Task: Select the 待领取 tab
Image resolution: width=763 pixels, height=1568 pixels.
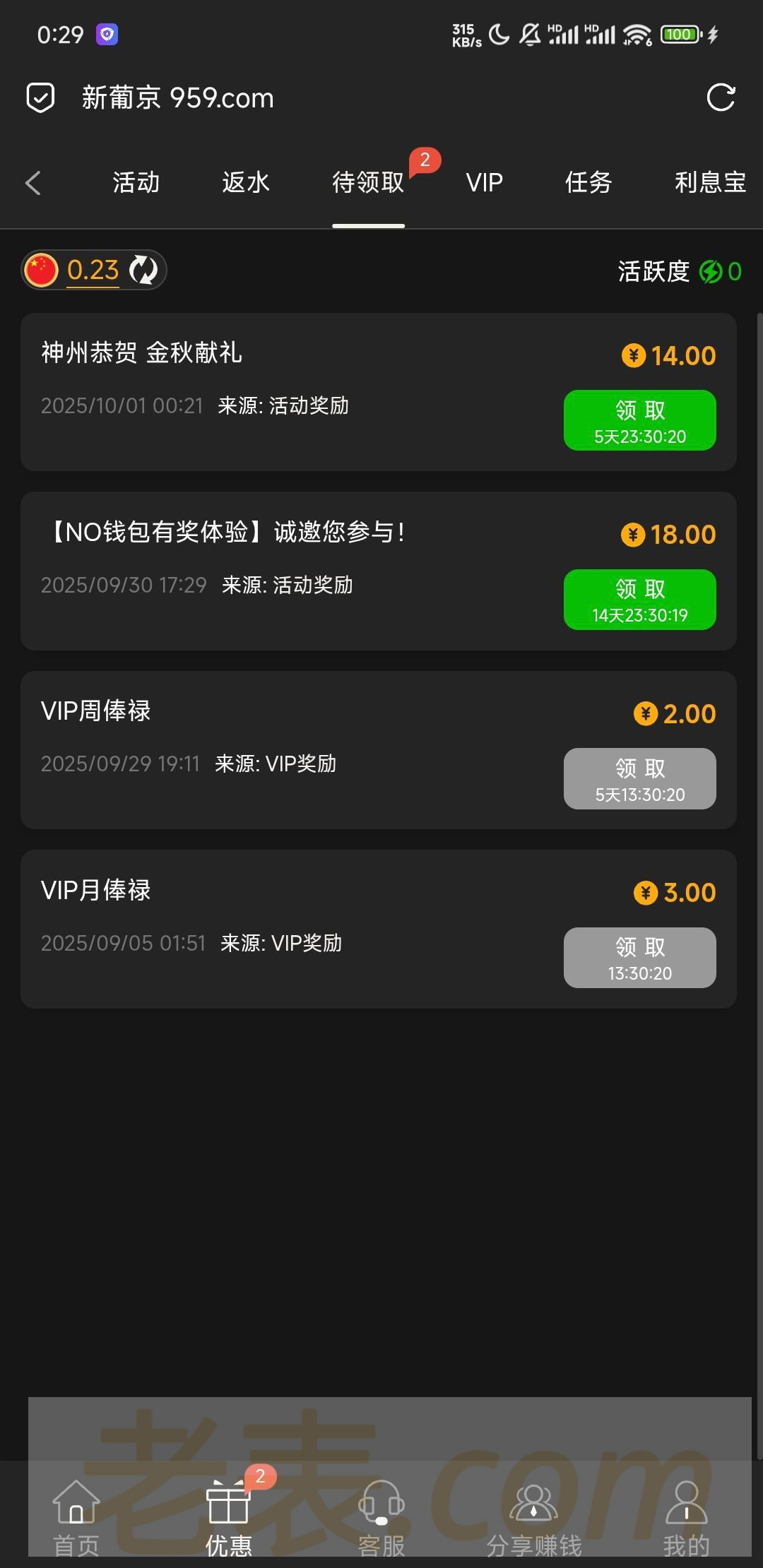Action: pos(368,183)
